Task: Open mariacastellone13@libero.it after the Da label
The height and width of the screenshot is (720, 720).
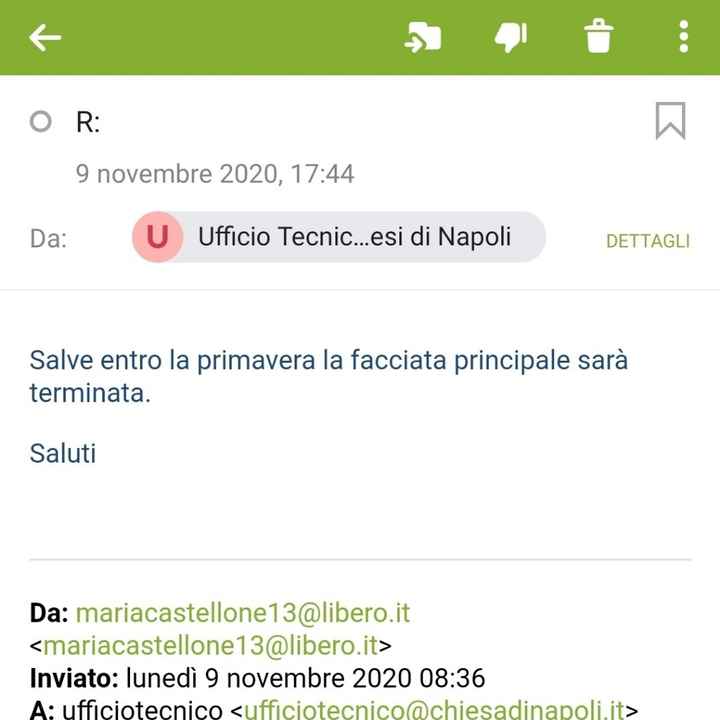Action: point(243,612)
